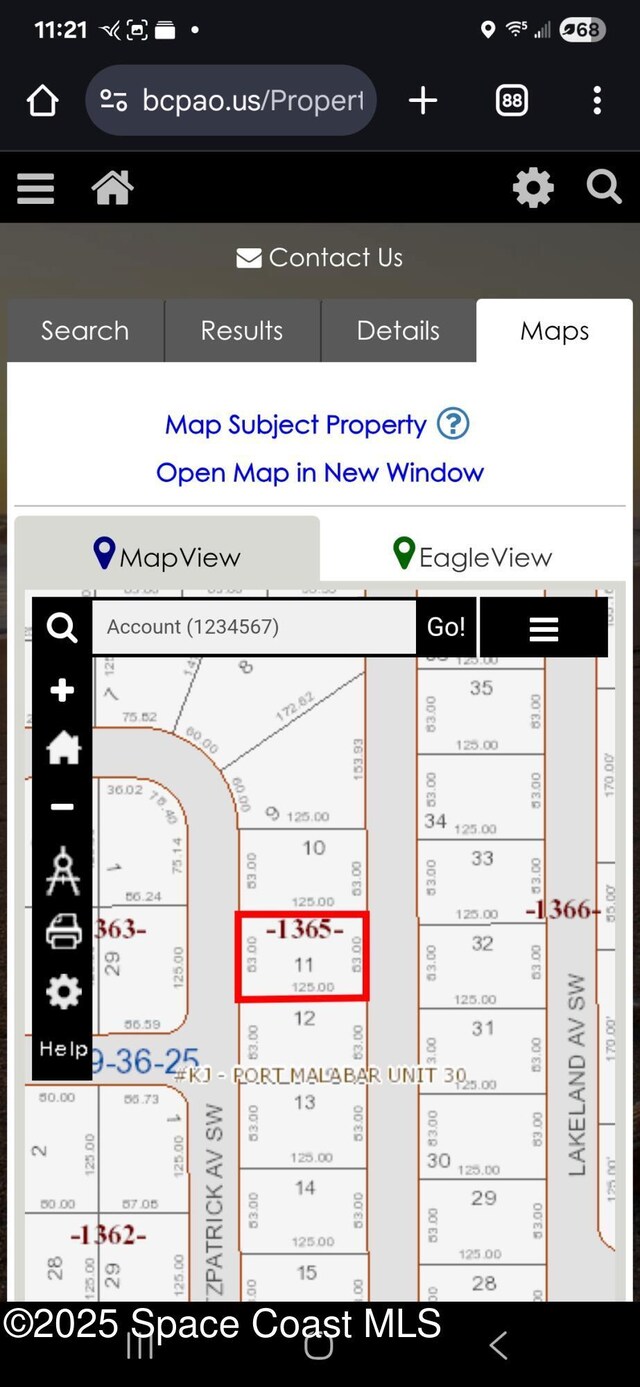Open a new browser tab
This screenshot has width=640, height=1387.
[x=423, y=100]
